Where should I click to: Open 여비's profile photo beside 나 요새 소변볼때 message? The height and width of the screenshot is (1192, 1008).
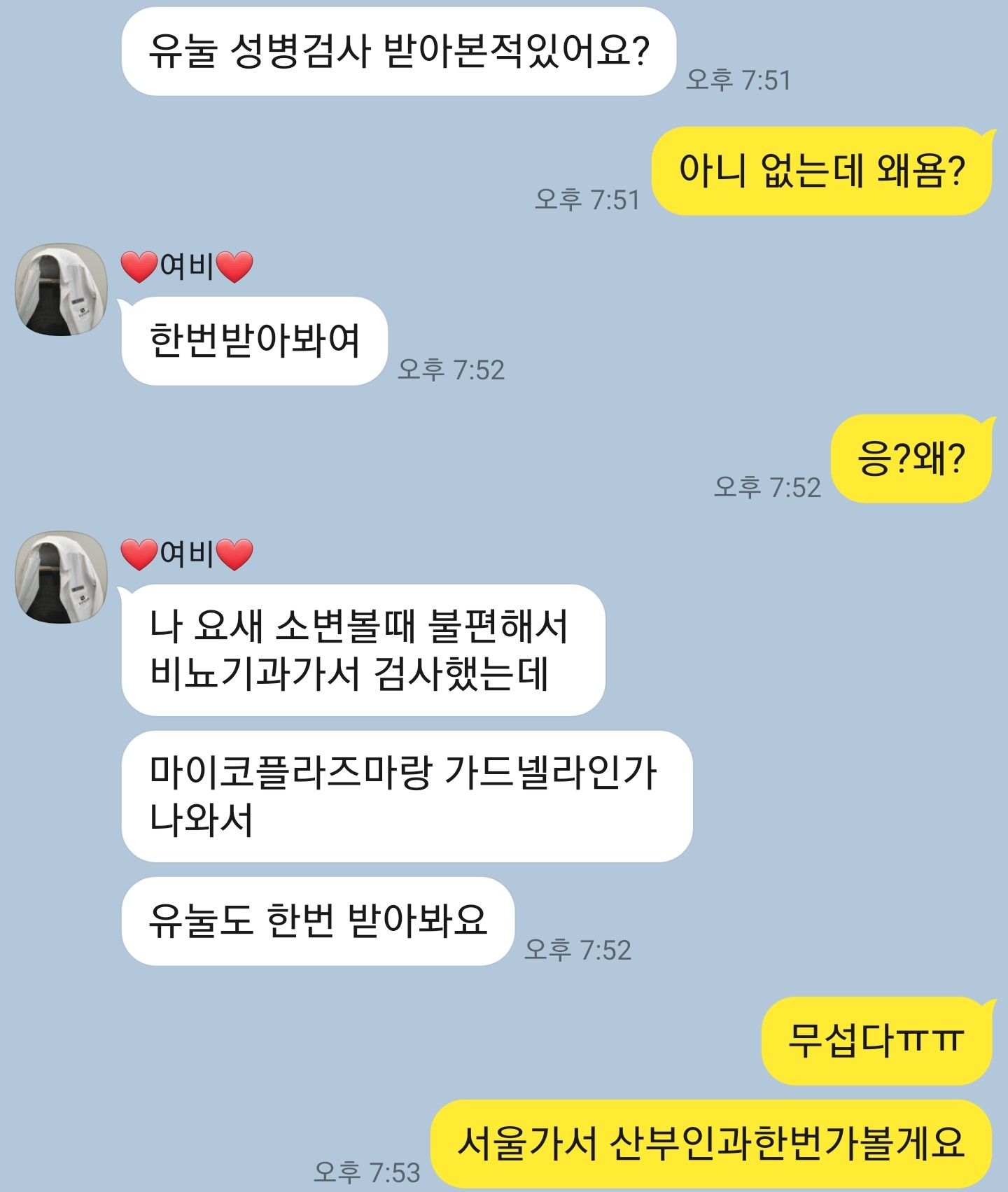pos(62,577)
